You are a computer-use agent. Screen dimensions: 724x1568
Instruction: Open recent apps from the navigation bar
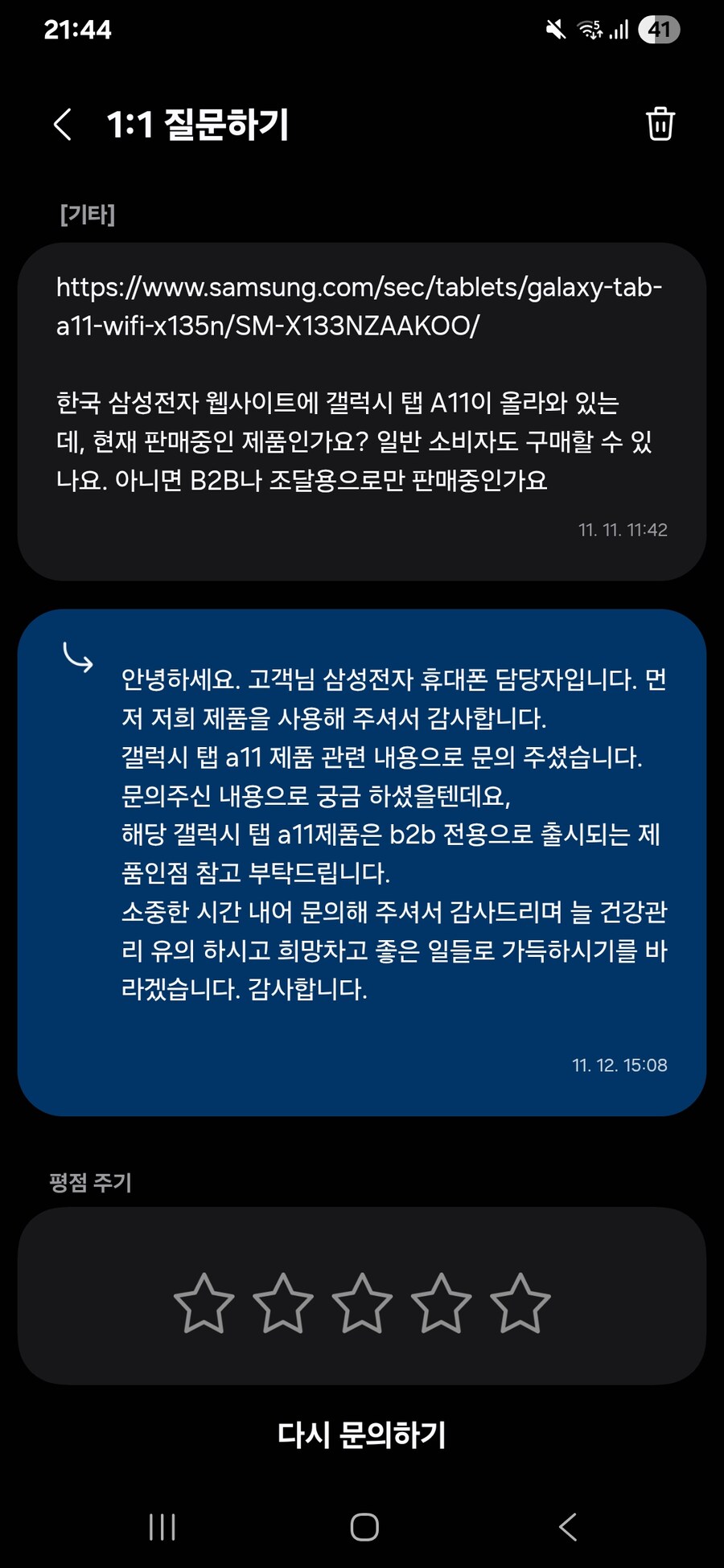click(163, 1527)
